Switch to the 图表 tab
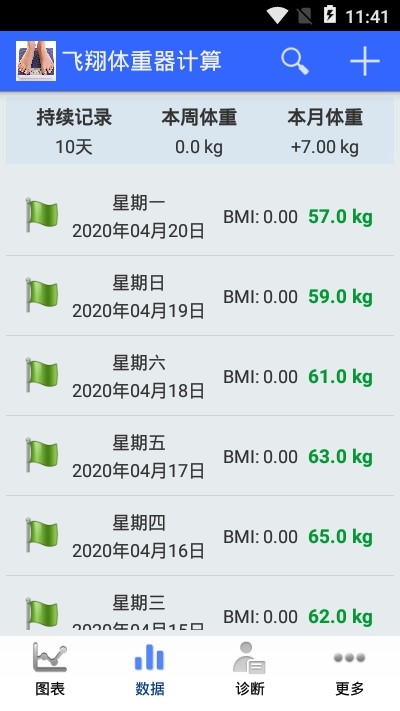This screenshot has width=400, height=711. click(50, 670)
